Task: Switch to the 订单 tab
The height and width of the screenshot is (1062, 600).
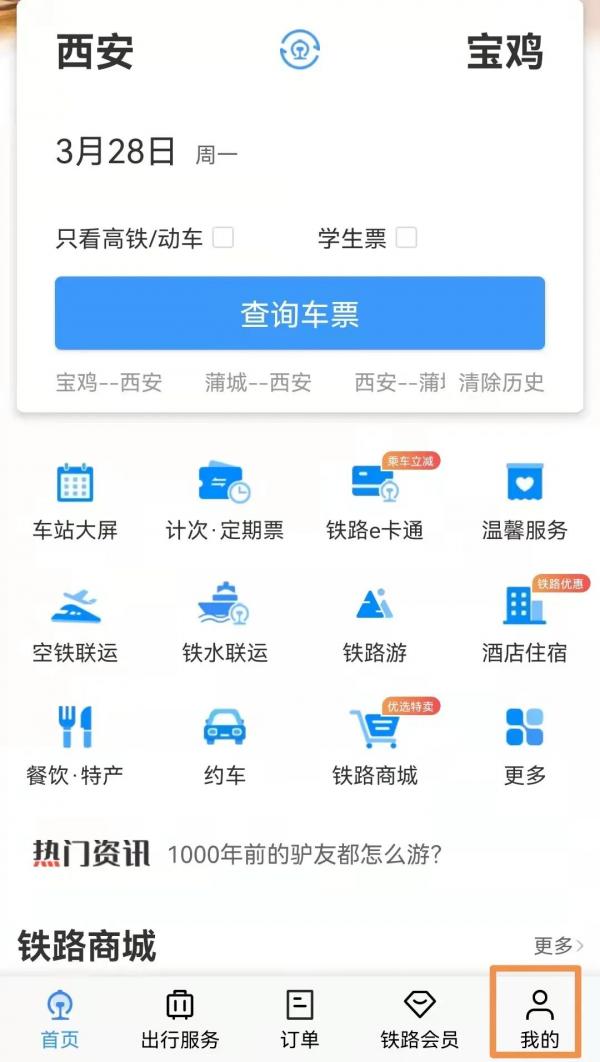Action: pyautogui.click(x=299, y=1018)
